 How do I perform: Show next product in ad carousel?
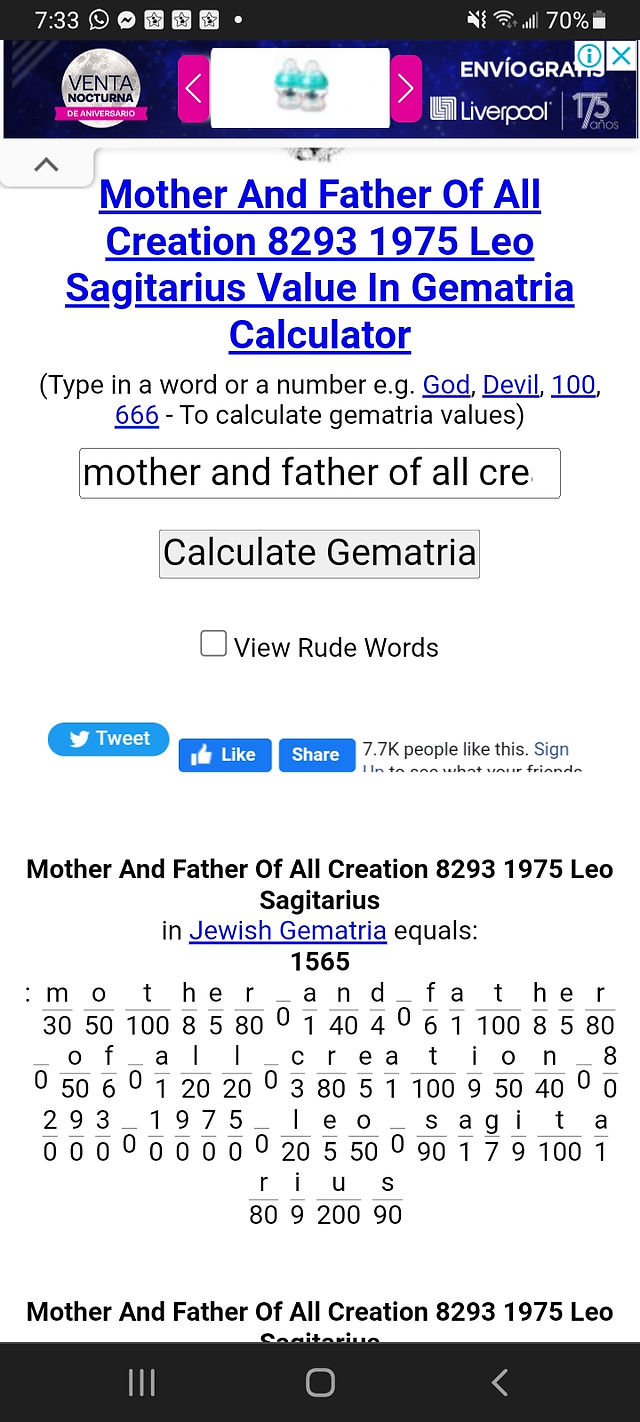tap(405, 89)
